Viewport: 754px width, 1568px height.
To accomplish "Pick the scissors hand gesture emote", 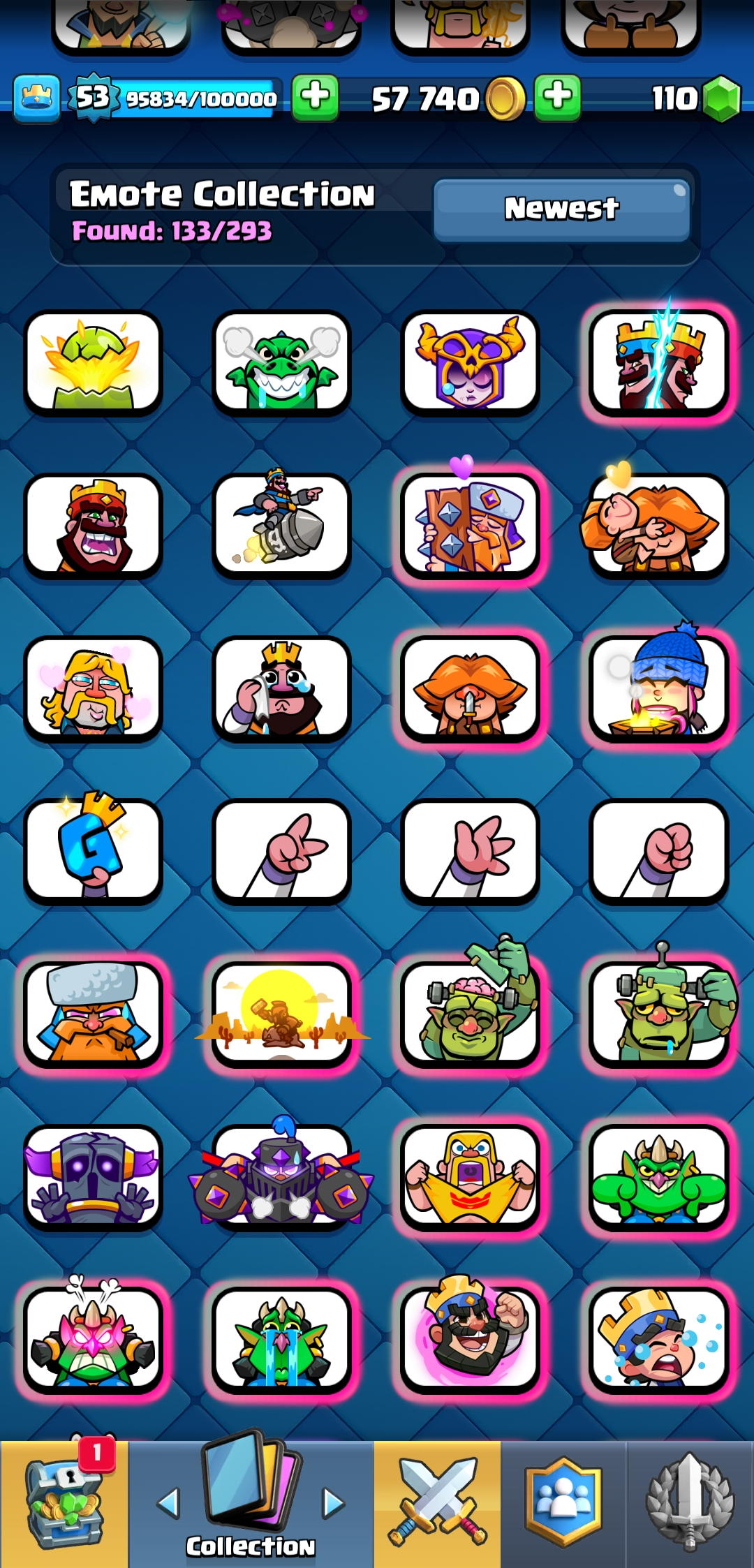I will point(281,852).
